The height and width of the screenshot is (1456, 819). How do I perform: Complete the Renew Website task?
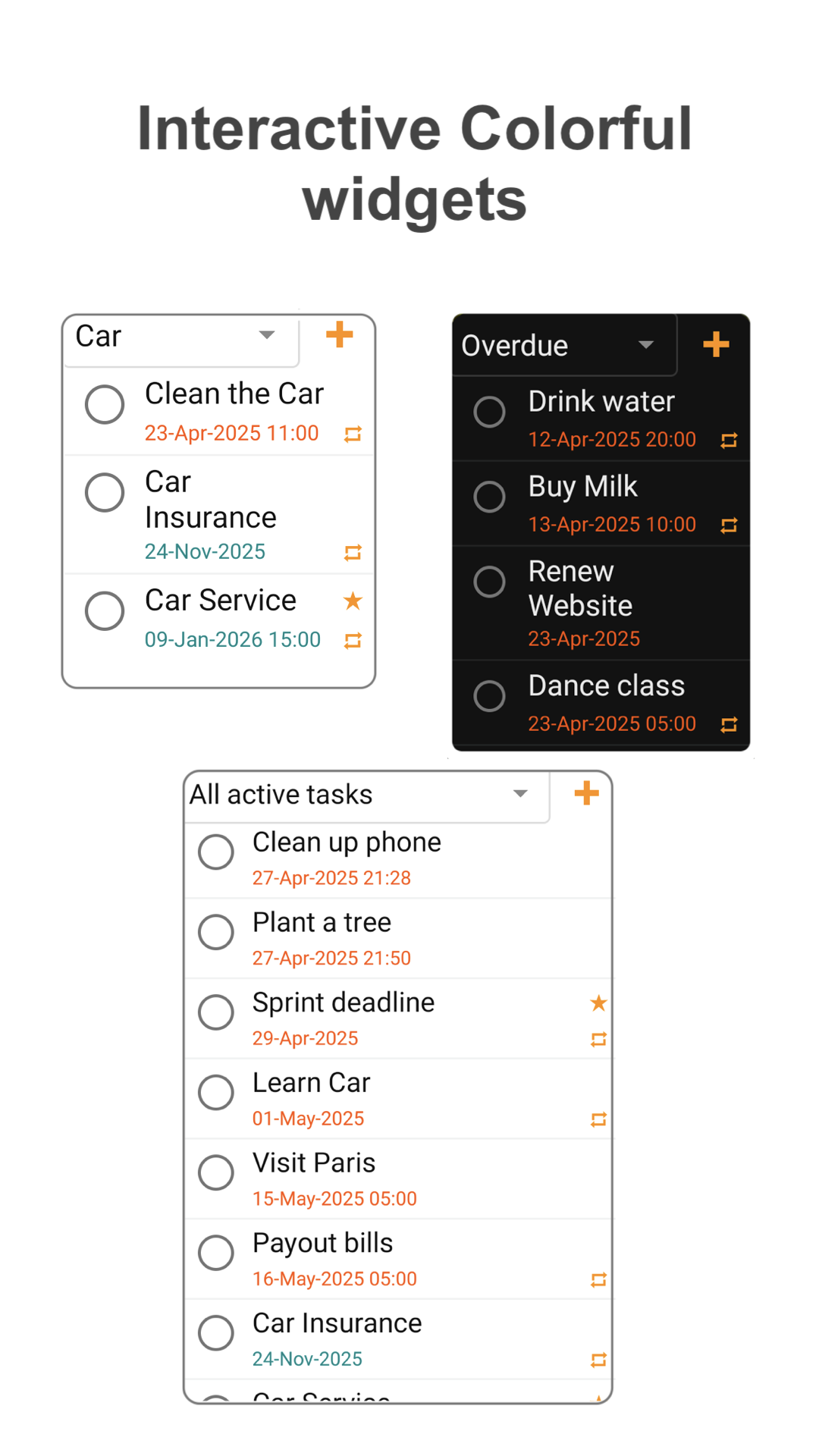pos(489,581)
